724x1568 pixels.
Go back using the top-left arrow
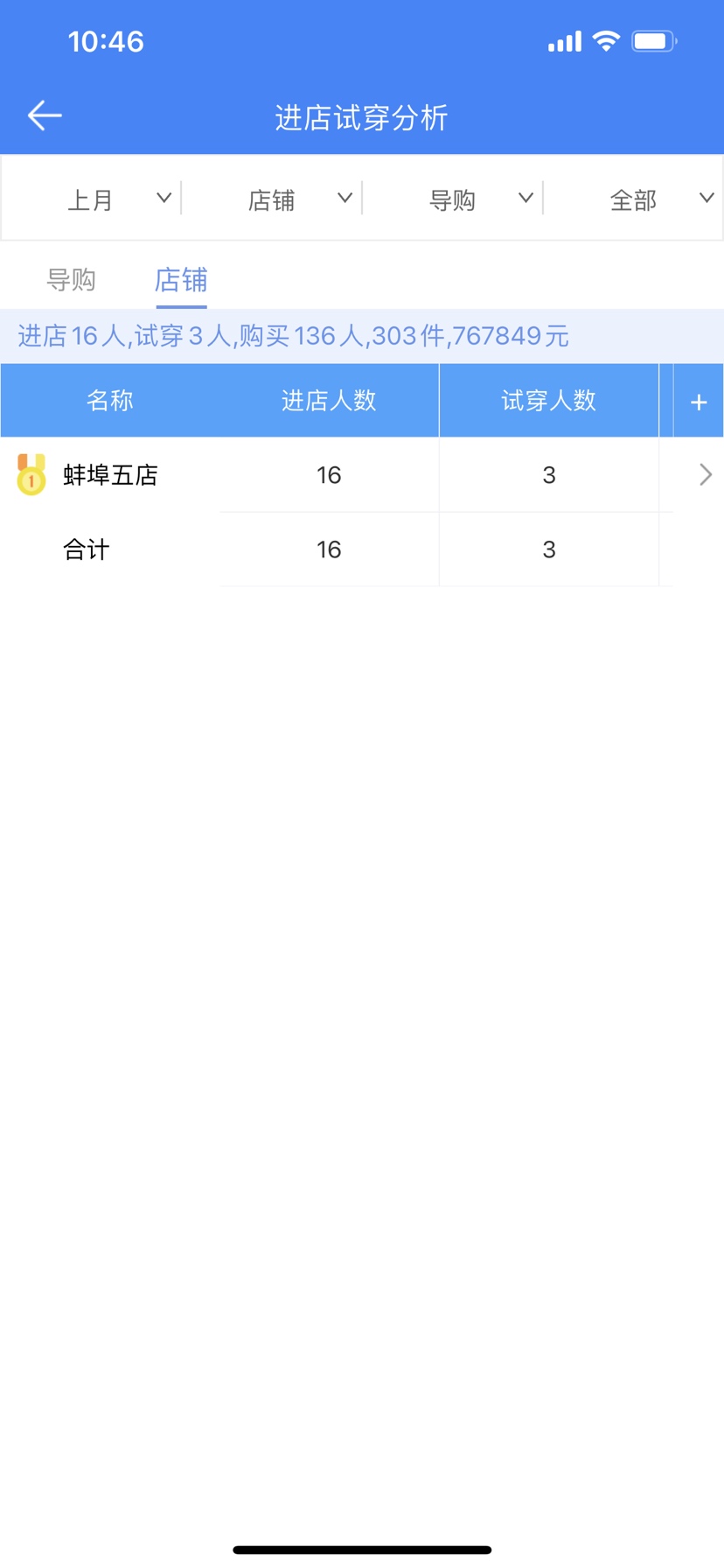point(45,115)
